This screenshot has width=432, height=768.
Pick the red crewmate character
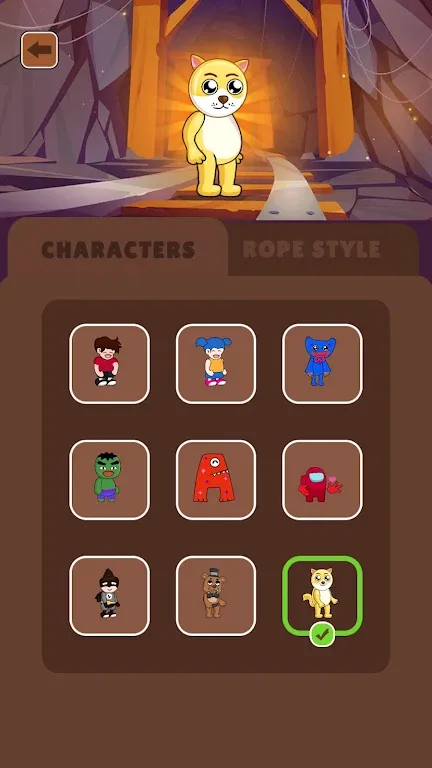point(322,480)
